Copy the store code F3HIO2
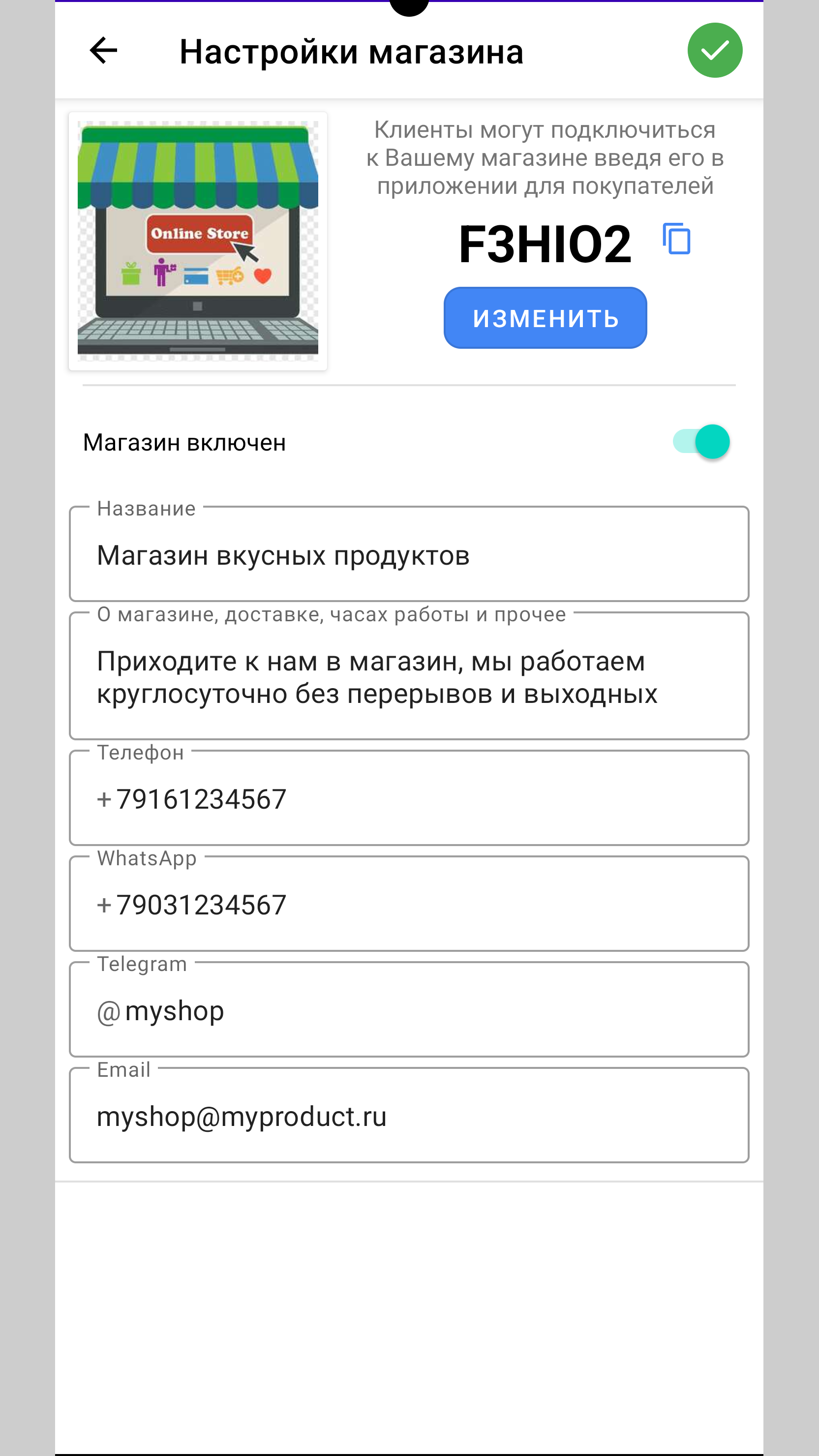 676,239
